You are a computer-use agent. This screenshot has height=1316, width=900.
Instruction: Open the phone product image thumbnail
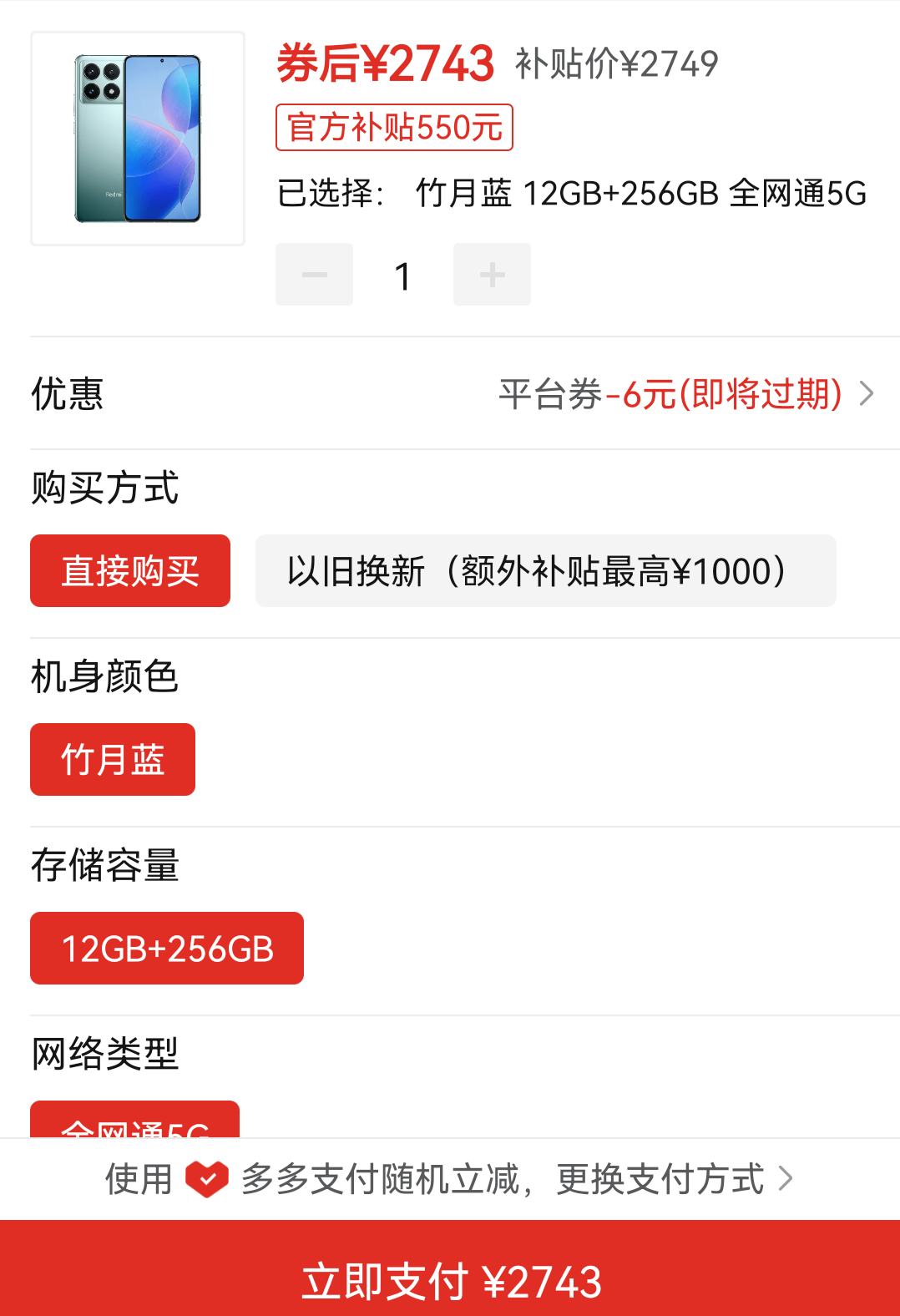tap(138, 139)
